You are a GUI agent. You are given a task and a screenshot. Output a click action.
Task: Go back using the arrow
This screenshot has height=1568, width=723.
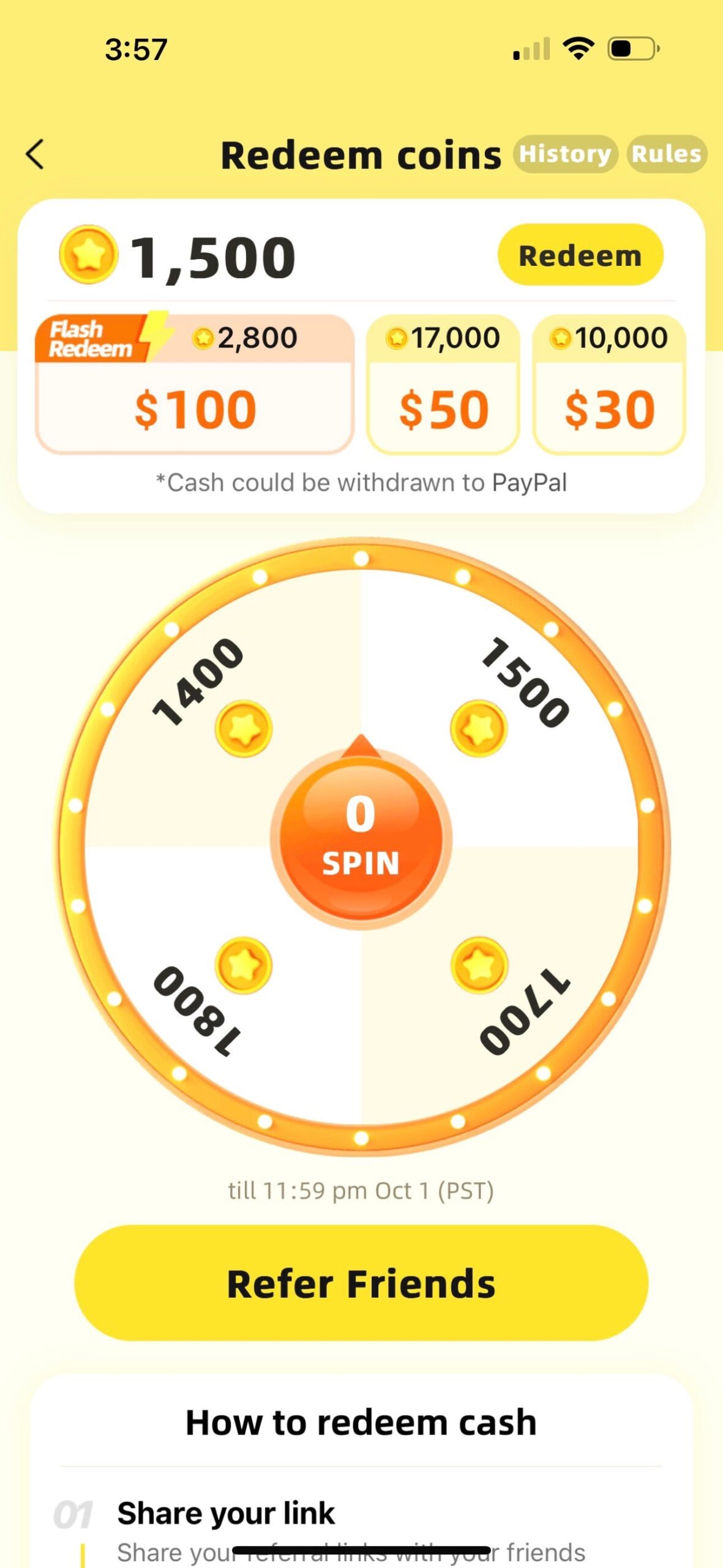[x=36, y=154]
